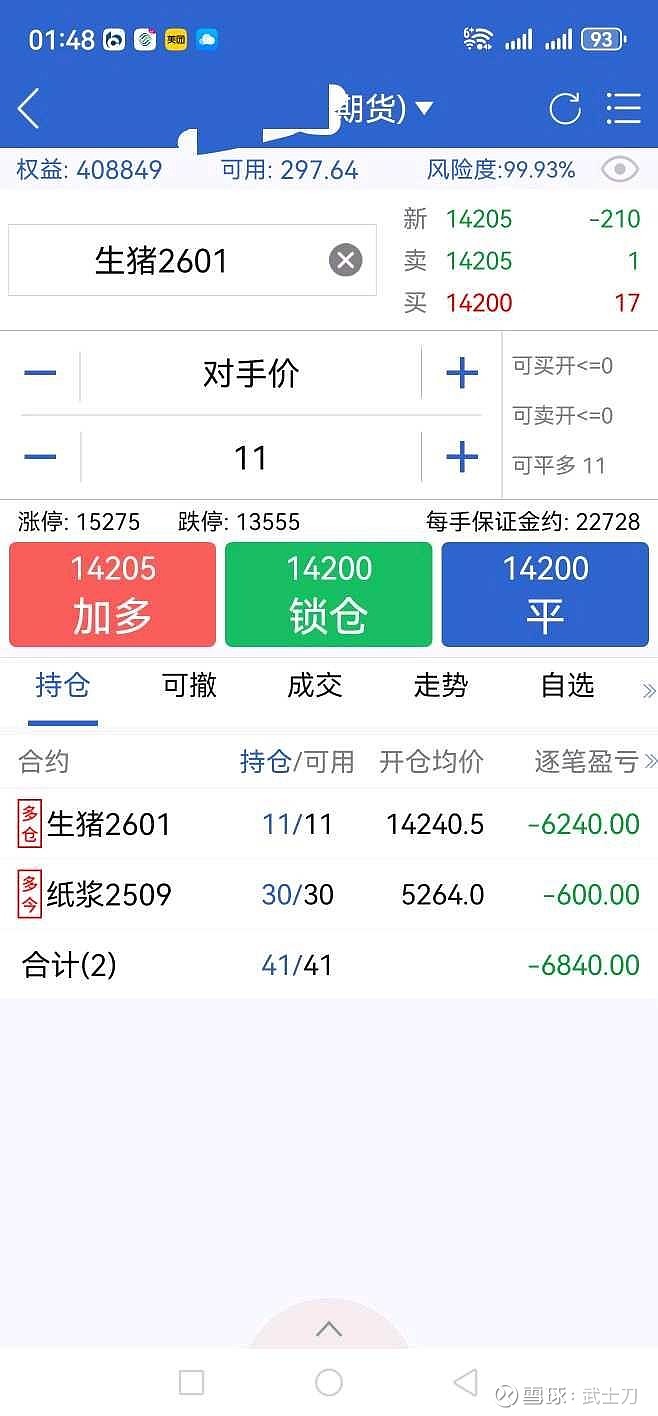Viewport: 658px width, 1416px height.
Task: Toggle account balance visibility eye
Action: coord(620,169)
